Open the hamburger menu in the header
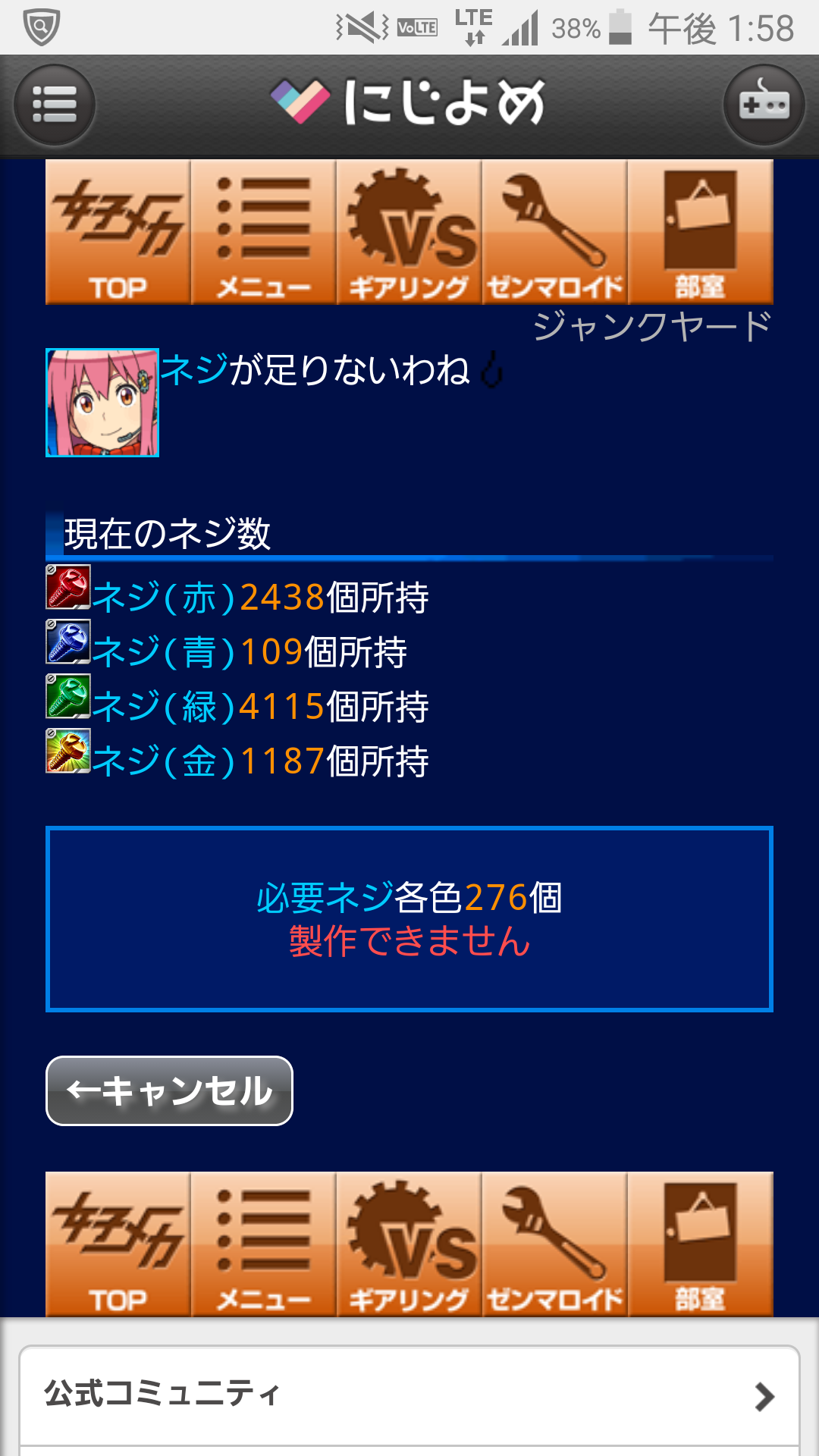Screen dimensions: 819x1456 tap(54, 105)
